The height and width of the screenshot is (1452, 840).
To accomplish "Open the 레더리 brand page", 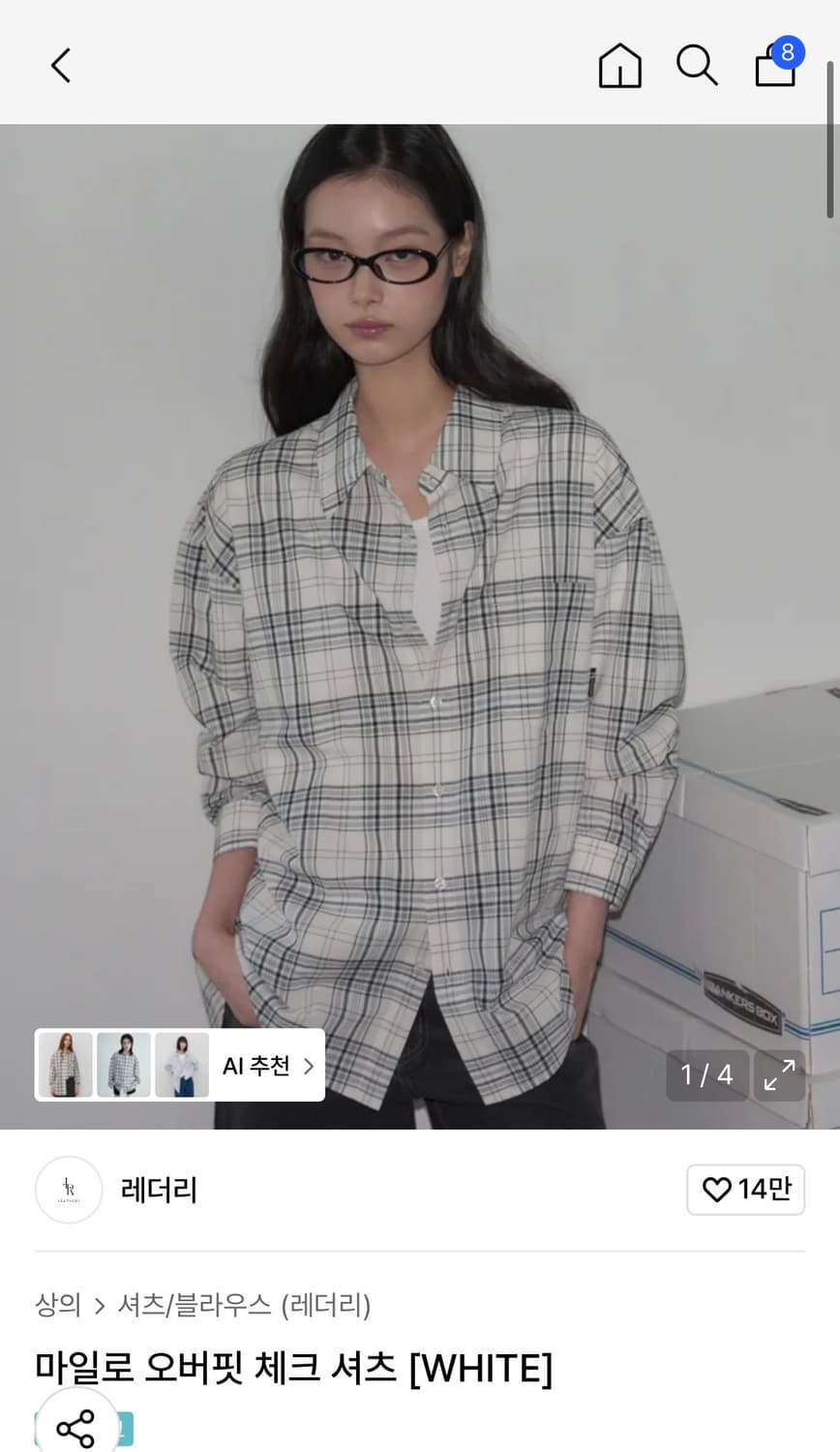I will [x=158, y=1190].
